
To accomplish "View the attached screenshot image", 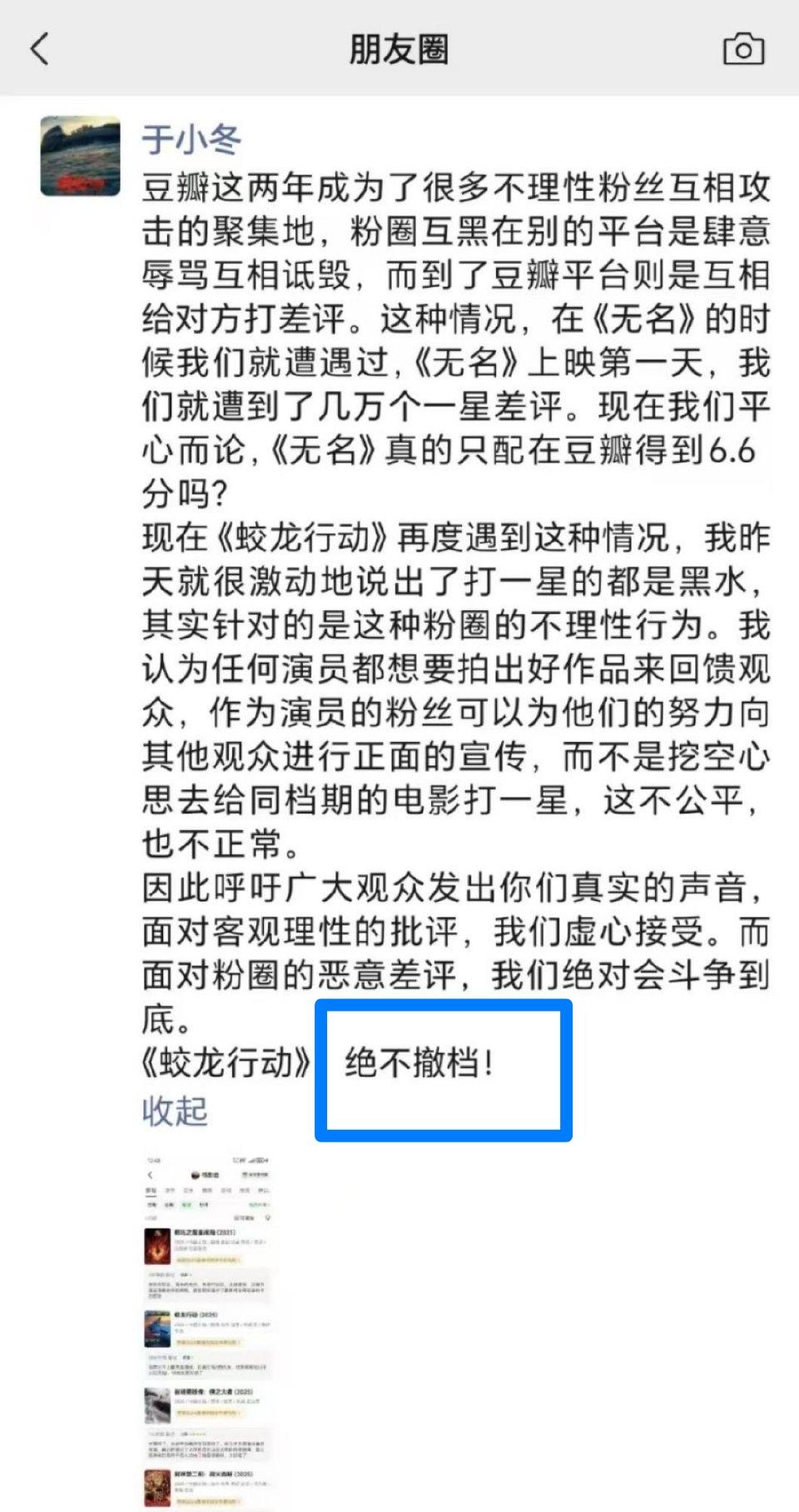I will pyautogui.click(x=208, y=1330).
